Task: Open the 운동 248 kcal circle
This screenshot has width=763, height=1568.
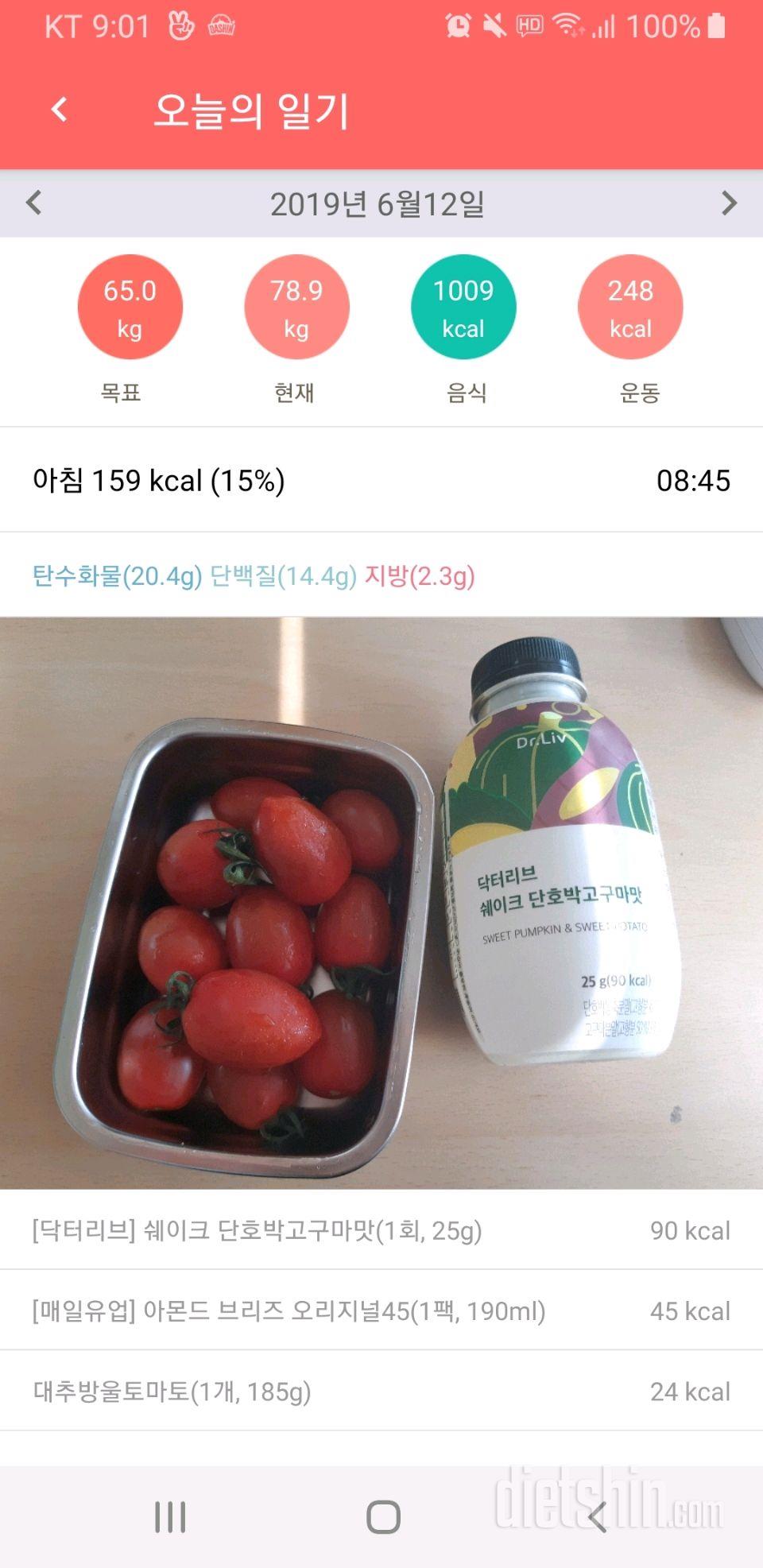Action: point(630,308)
